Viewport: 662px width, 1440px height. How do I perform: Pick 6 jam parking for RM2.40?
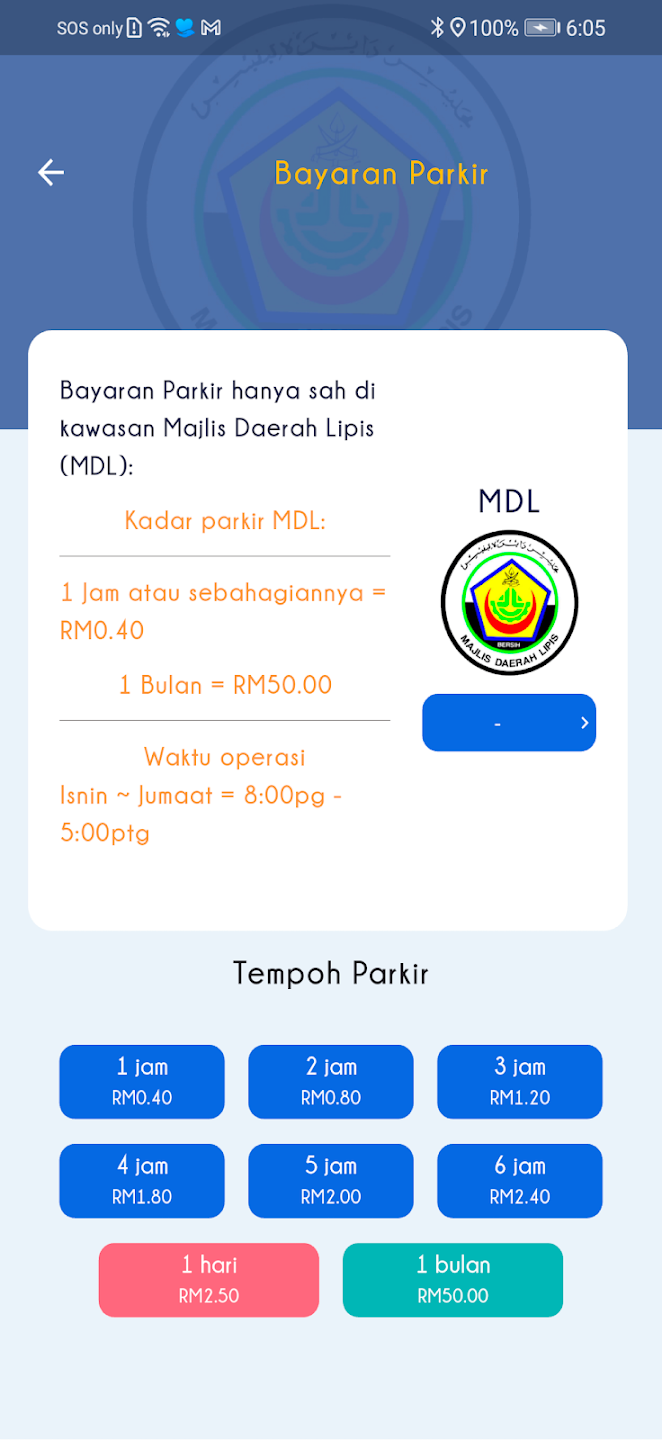520,1181
